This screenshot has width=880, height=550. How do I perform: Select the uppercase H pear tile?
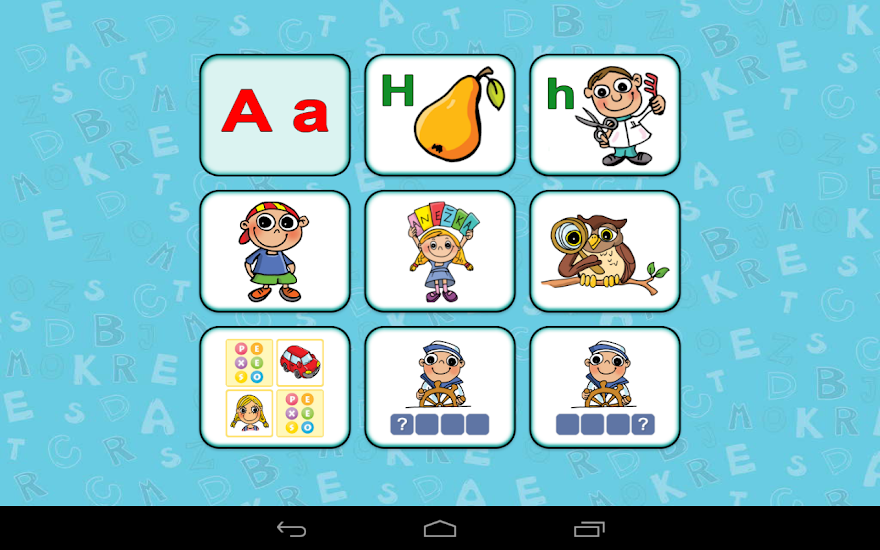point(440,115)
